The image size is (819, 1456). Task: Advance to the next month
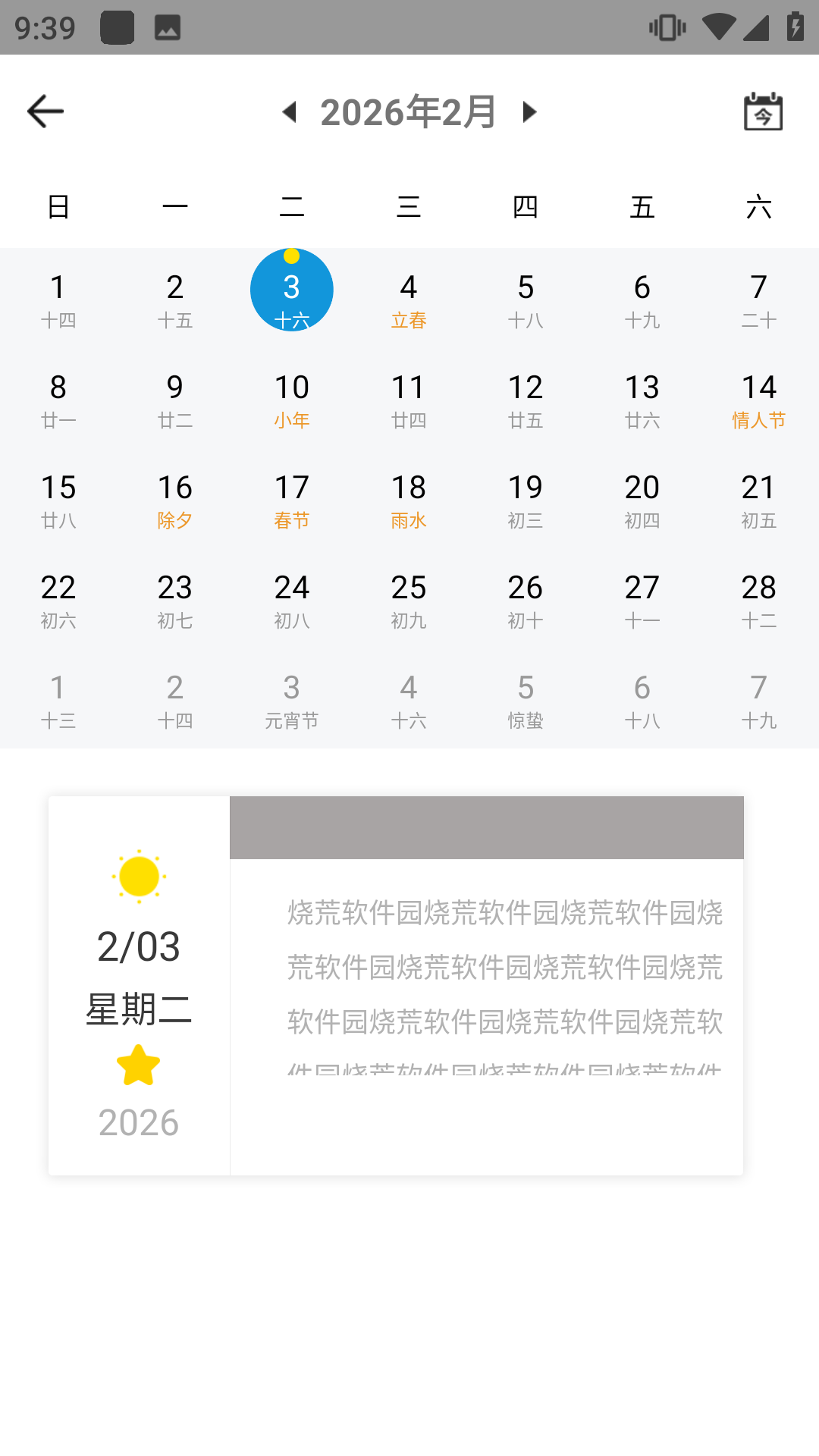coord(529,112)
